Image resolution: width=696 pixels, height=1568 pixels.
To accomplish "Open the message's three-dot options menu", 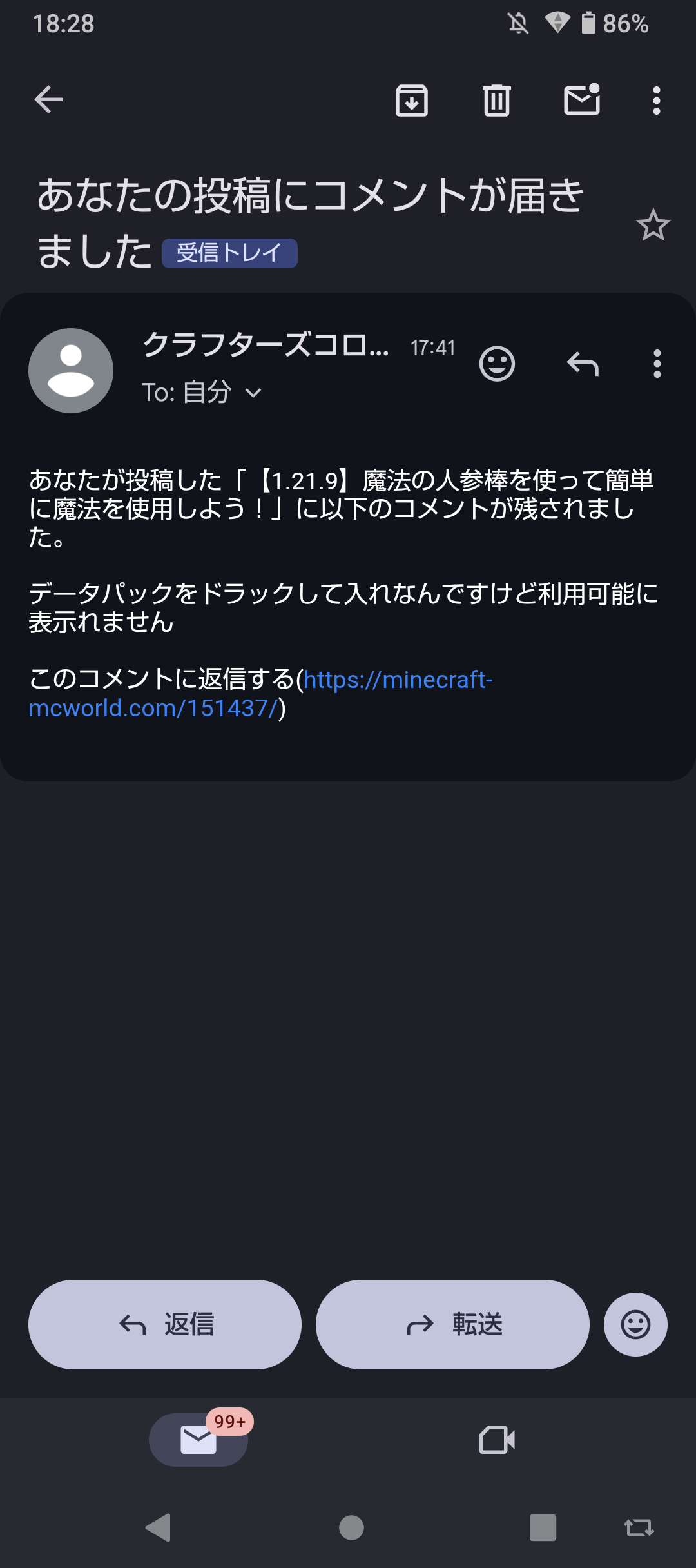I will tap(657, 364).
